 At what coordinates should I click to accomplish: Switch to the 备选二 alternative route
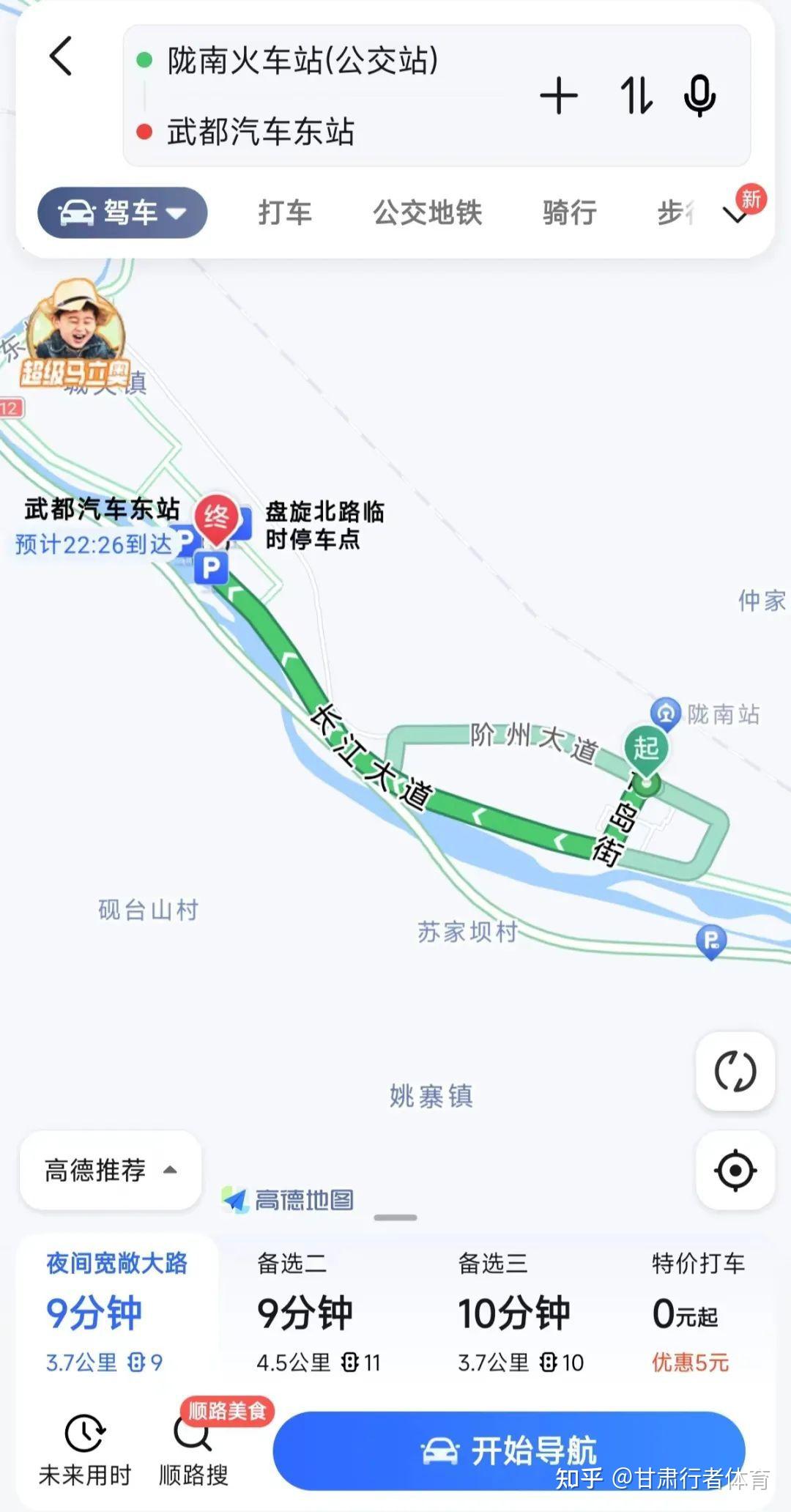click(308, 1311)
